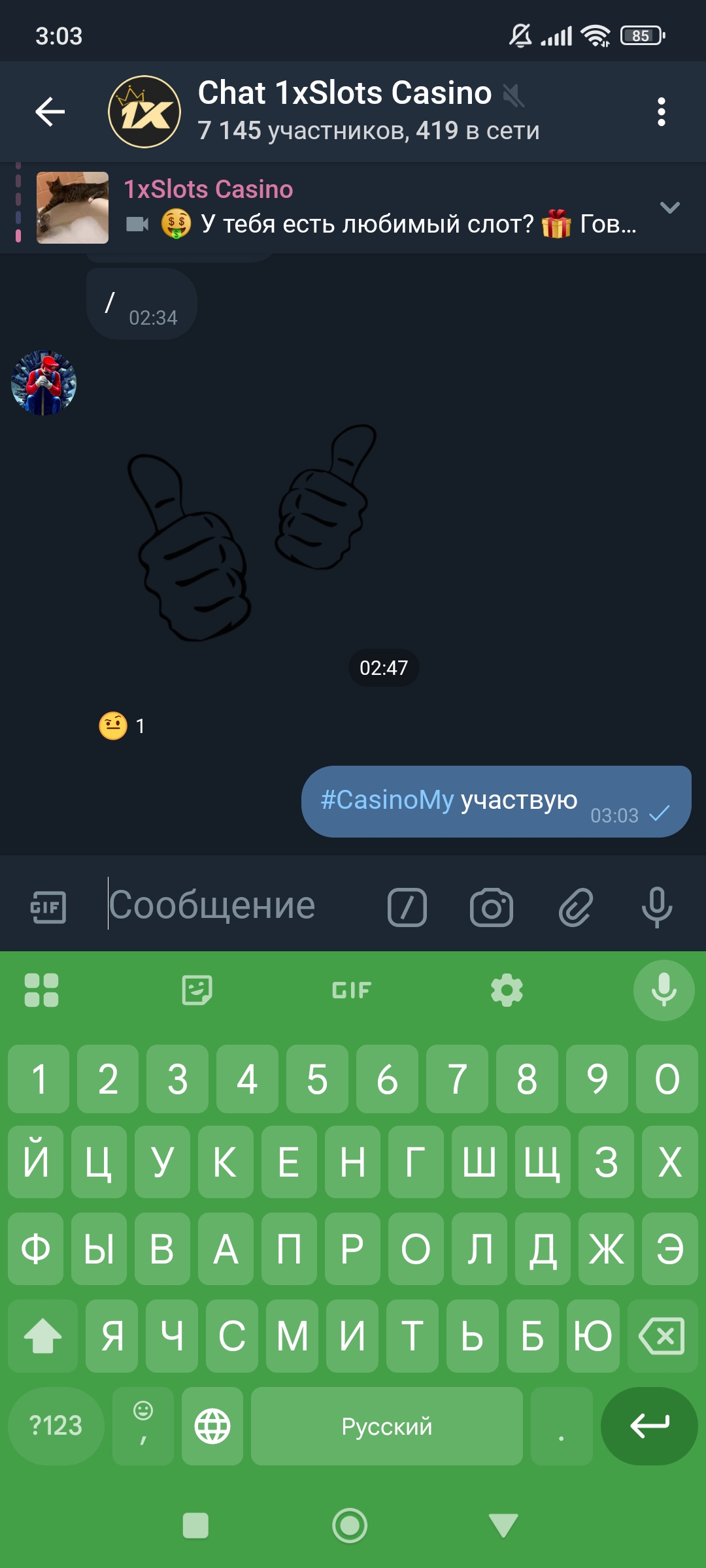Tap the keyboard backspace key
The image size is (706, 1568).
click(x=662, y=1335)
